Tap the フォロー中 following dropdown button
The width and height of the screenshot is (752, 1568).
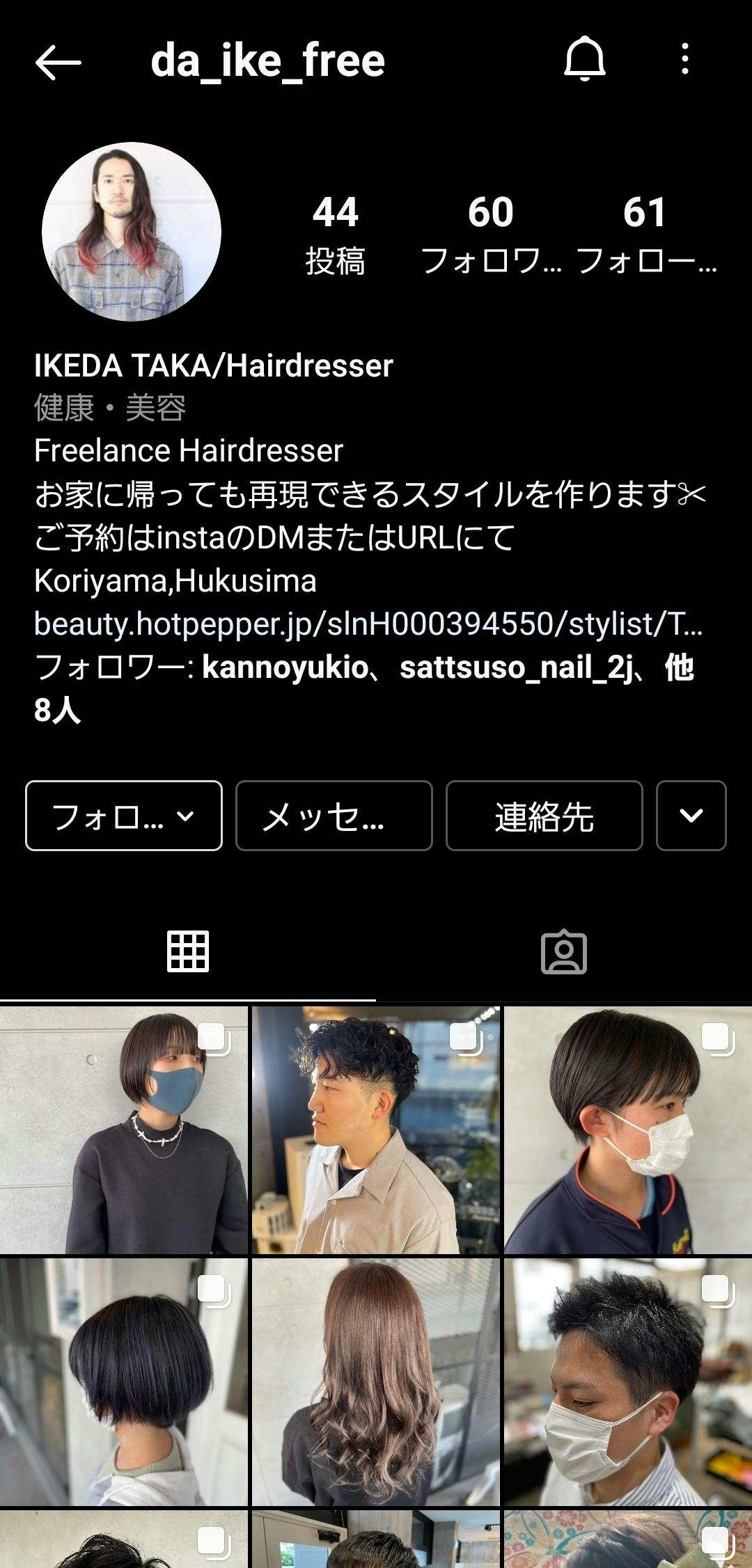pos(124,816)
